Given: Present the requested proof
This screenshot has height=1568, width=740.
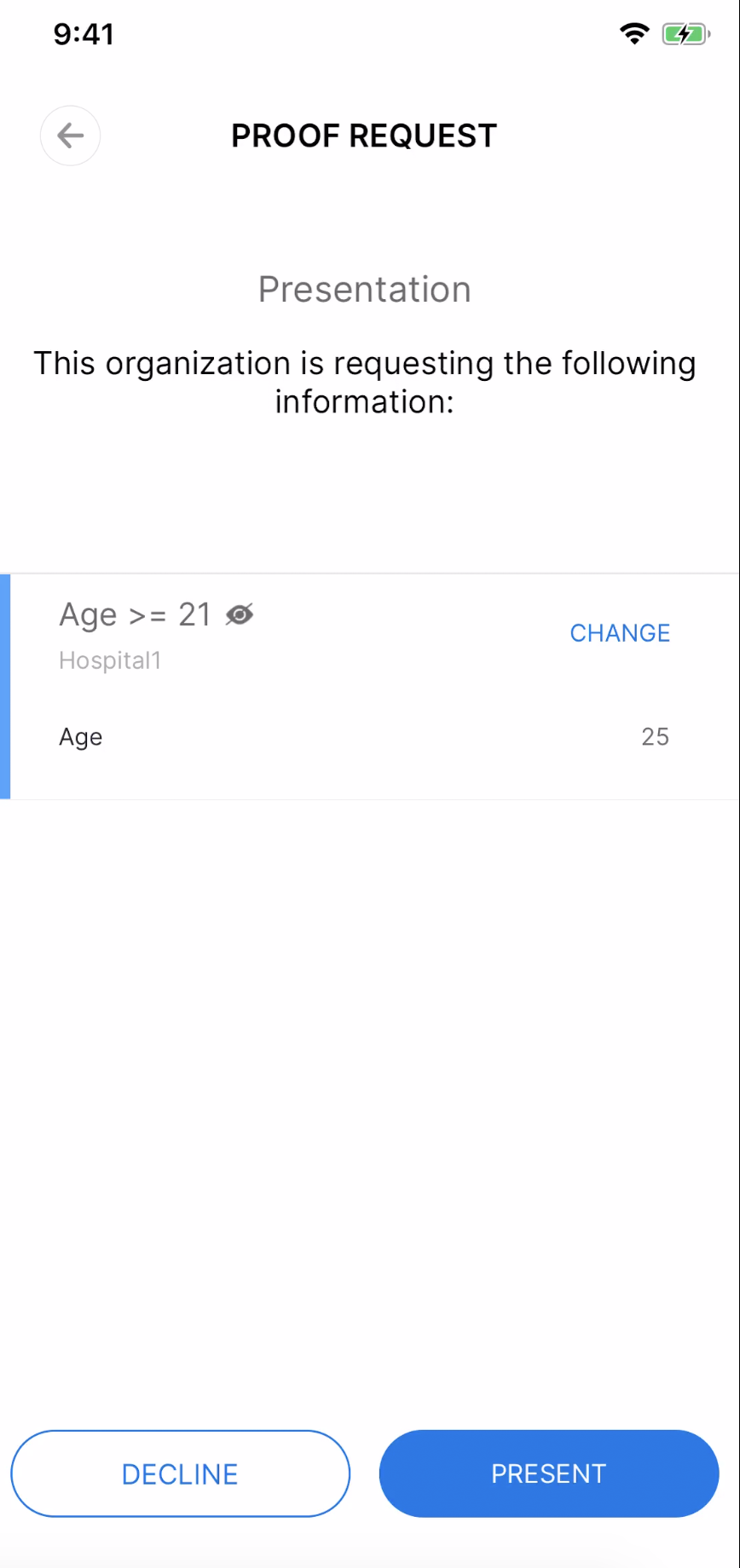Looking at the screenshot, I should 548,1473.
